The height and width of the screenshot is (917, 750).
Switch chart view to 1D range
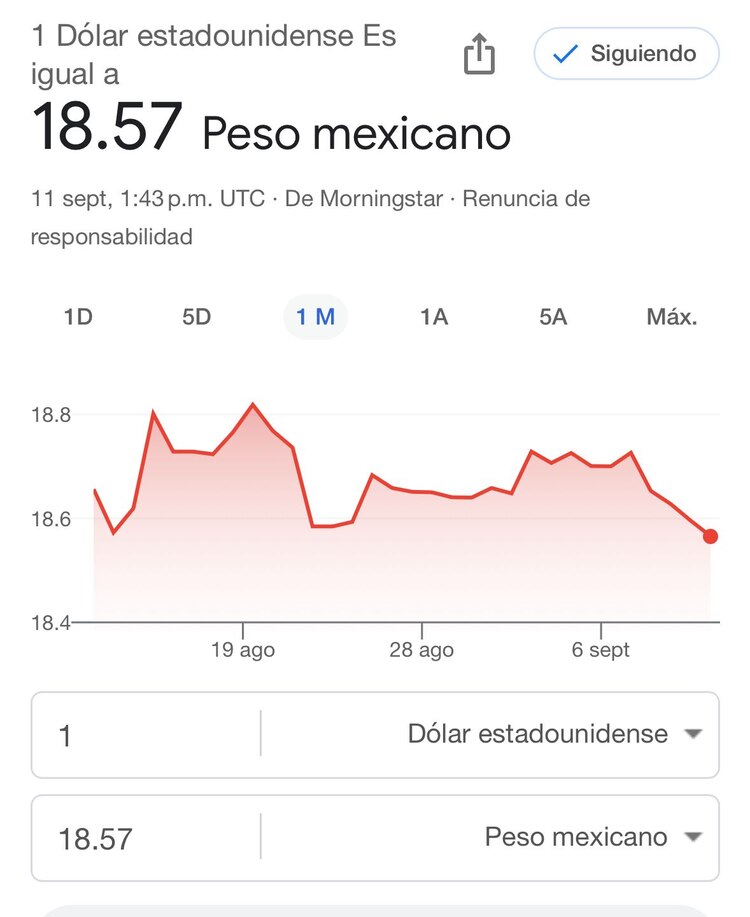point(78,317)
